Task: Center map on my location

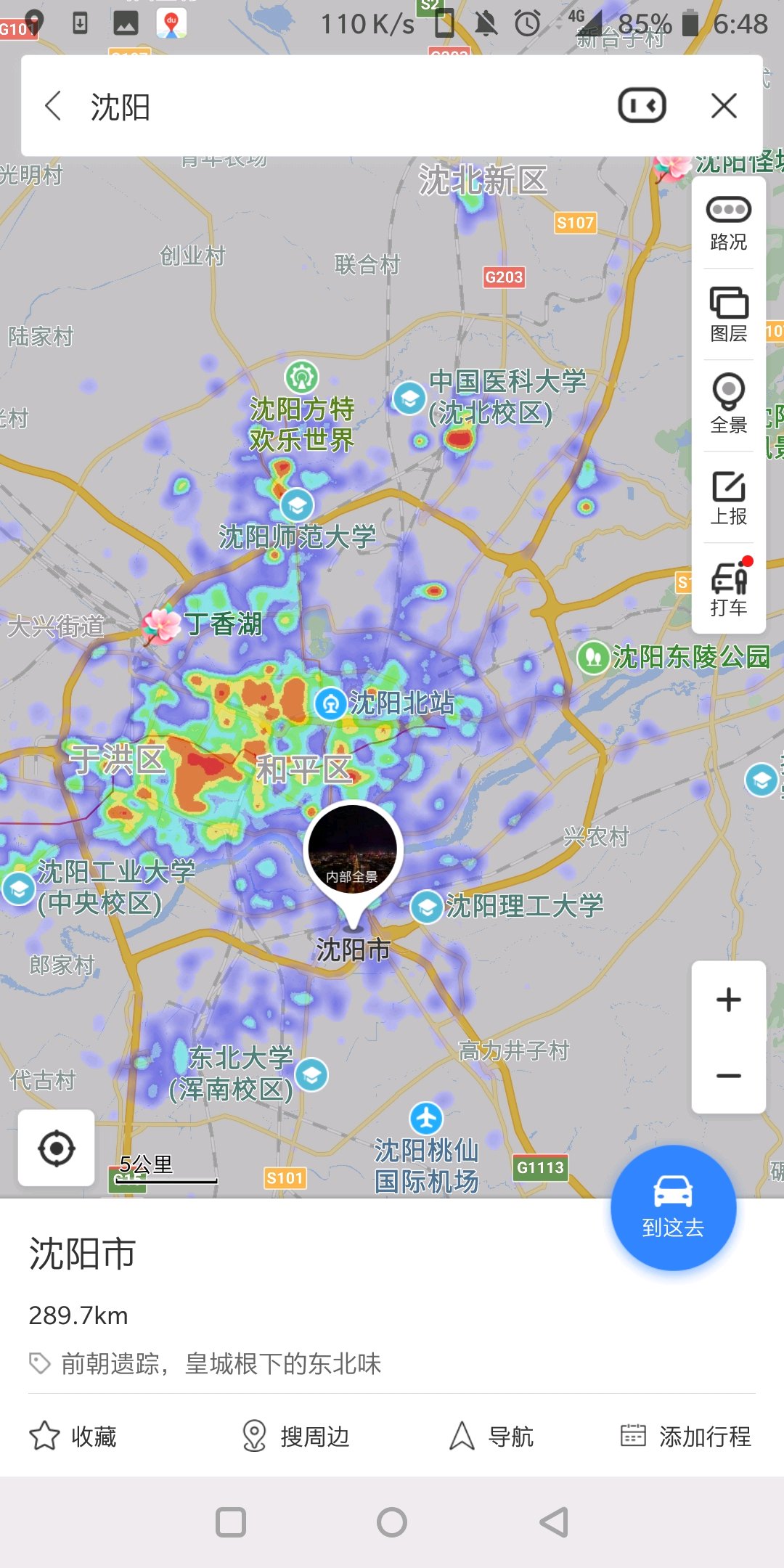Action: pos(57,1148)
